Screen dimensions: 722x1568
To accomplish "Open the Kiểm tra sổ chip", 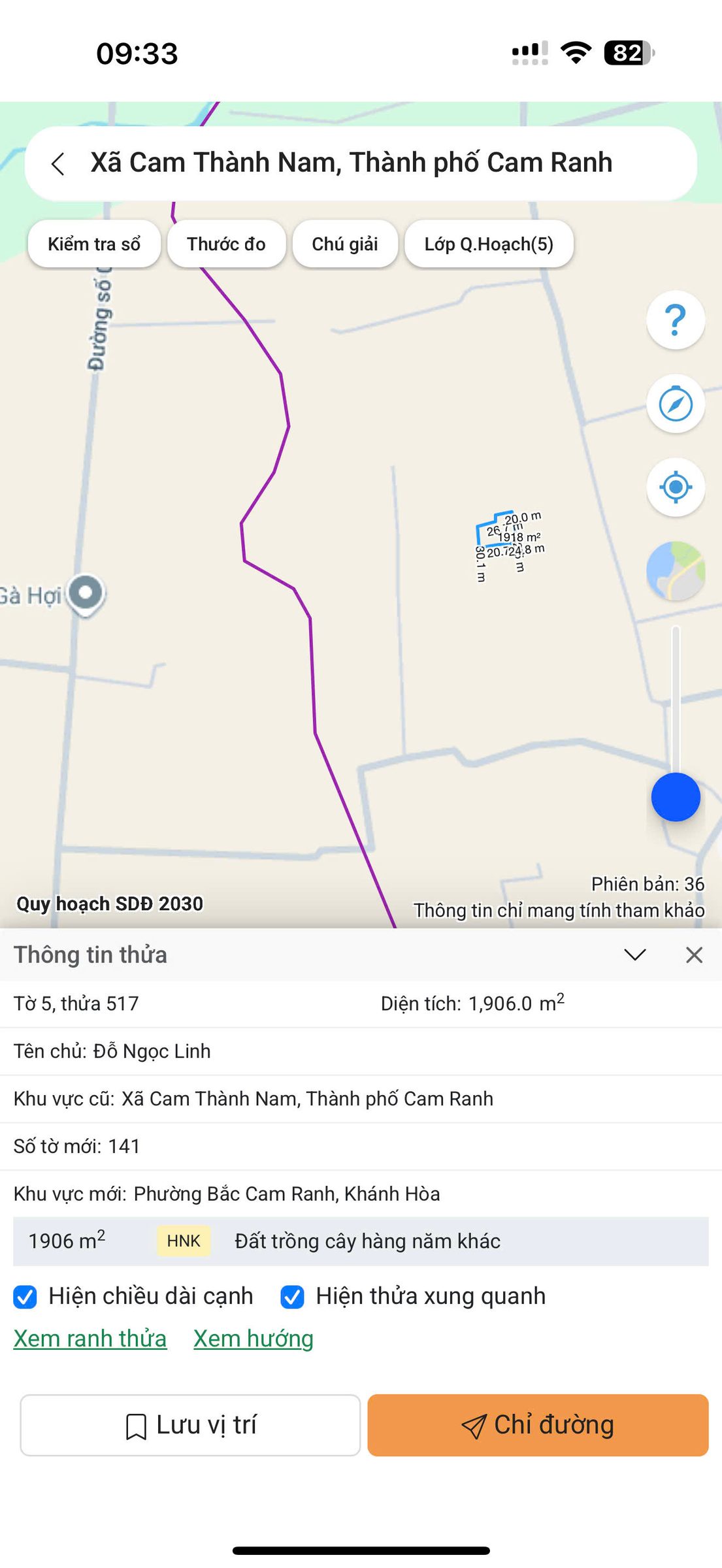I will (94, 244).
